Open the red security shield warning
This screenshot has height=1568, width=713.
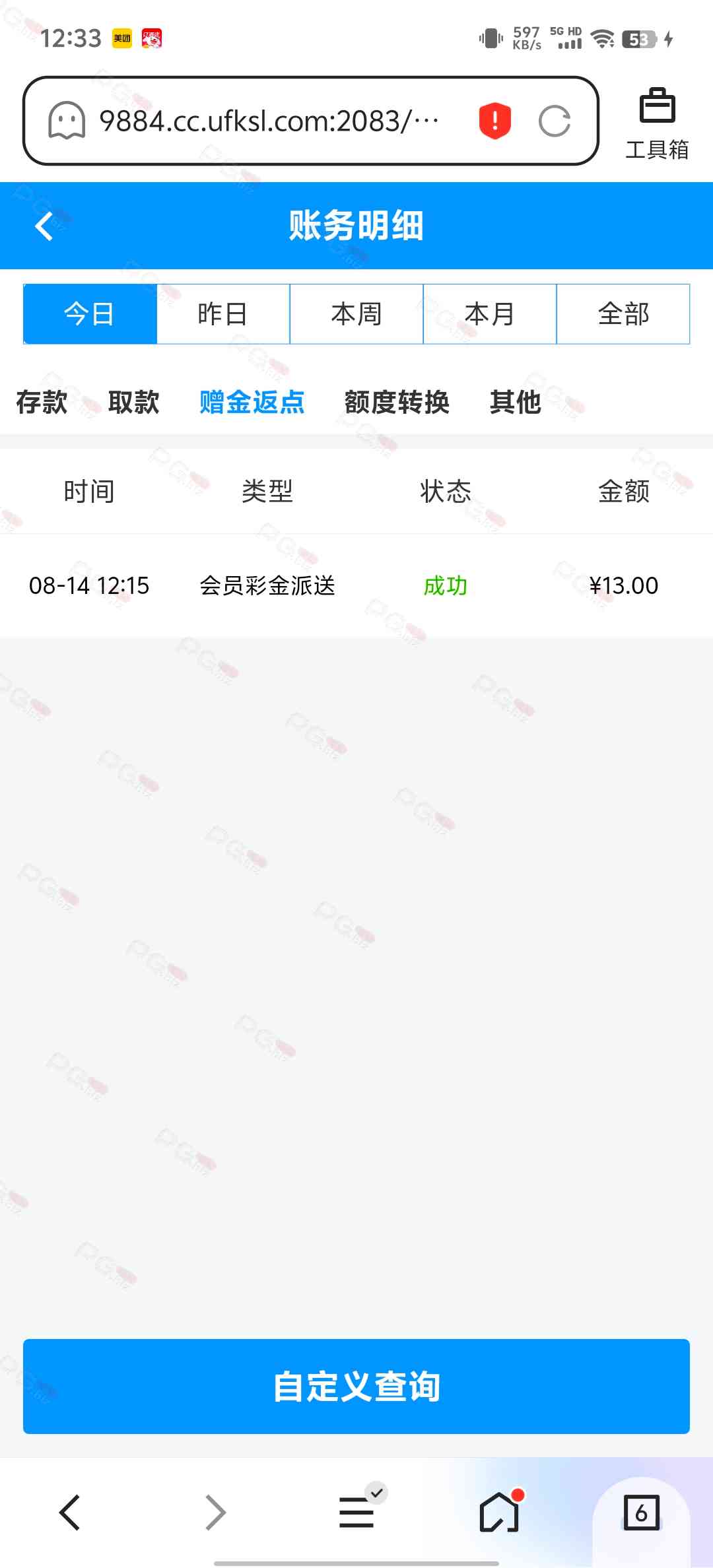(x=494, y=121)
